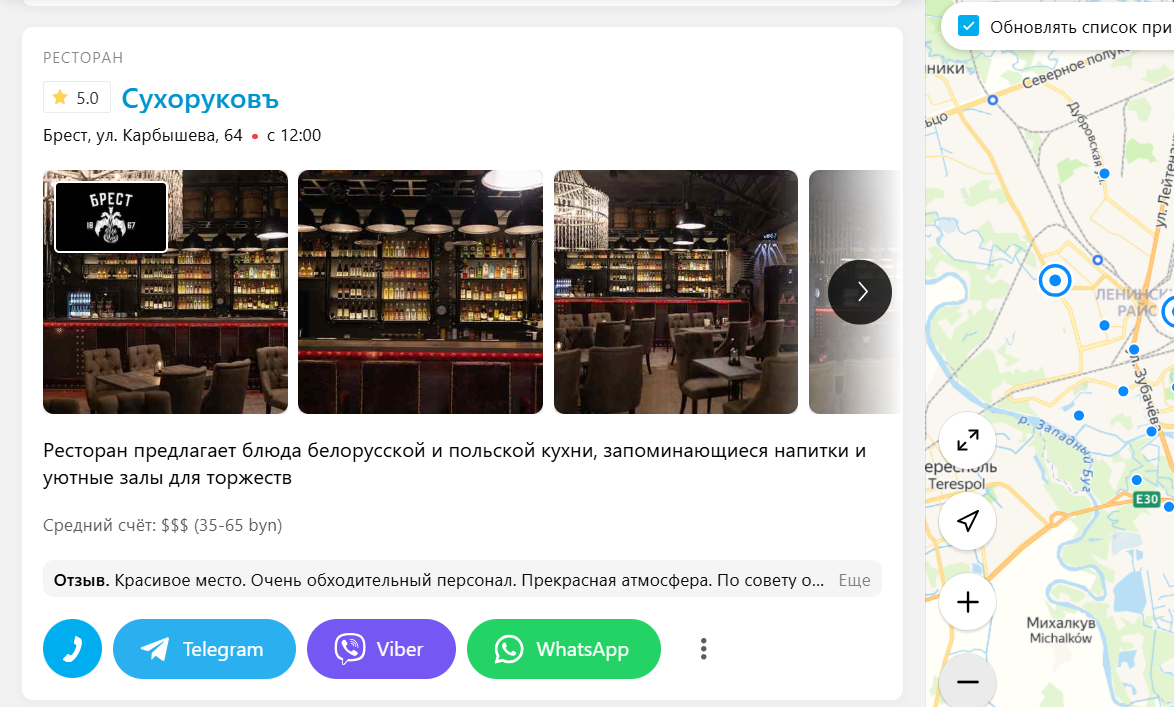Expand the review with Еще

[854, 580]
